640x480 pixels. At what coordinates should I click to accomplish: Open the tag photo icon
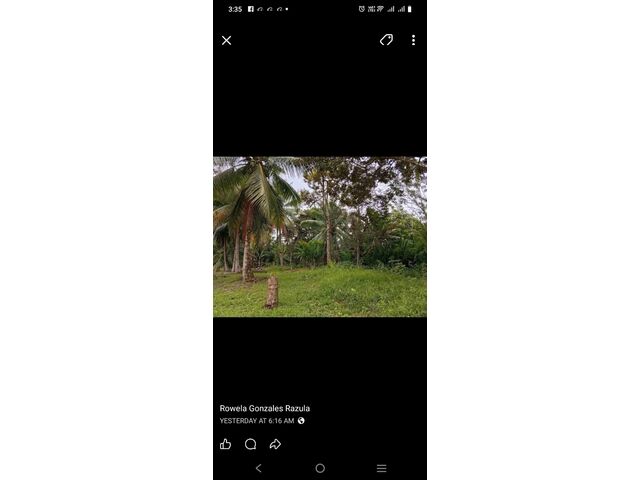click(386, 40)
